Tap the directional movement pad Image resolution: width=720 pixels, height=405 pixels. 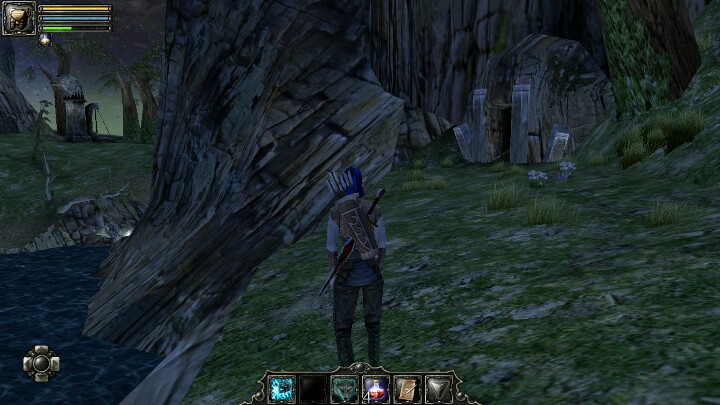coord(41,362)
